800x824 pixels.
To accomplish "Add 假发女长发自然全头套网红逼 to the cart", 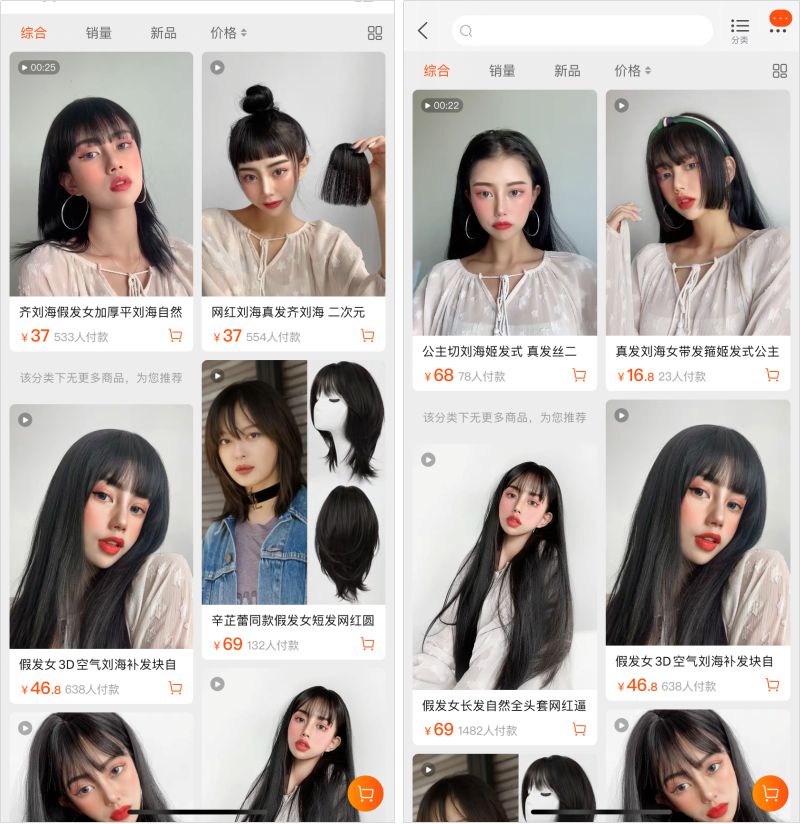I will (579, 730).
